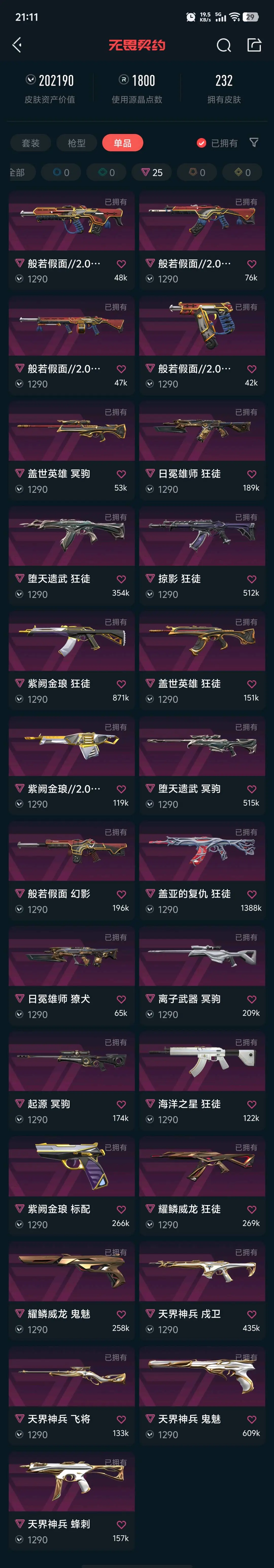Go back using the top-left arrow
The height and width of the screenshot is (1568, 274).
coord(17,45)
